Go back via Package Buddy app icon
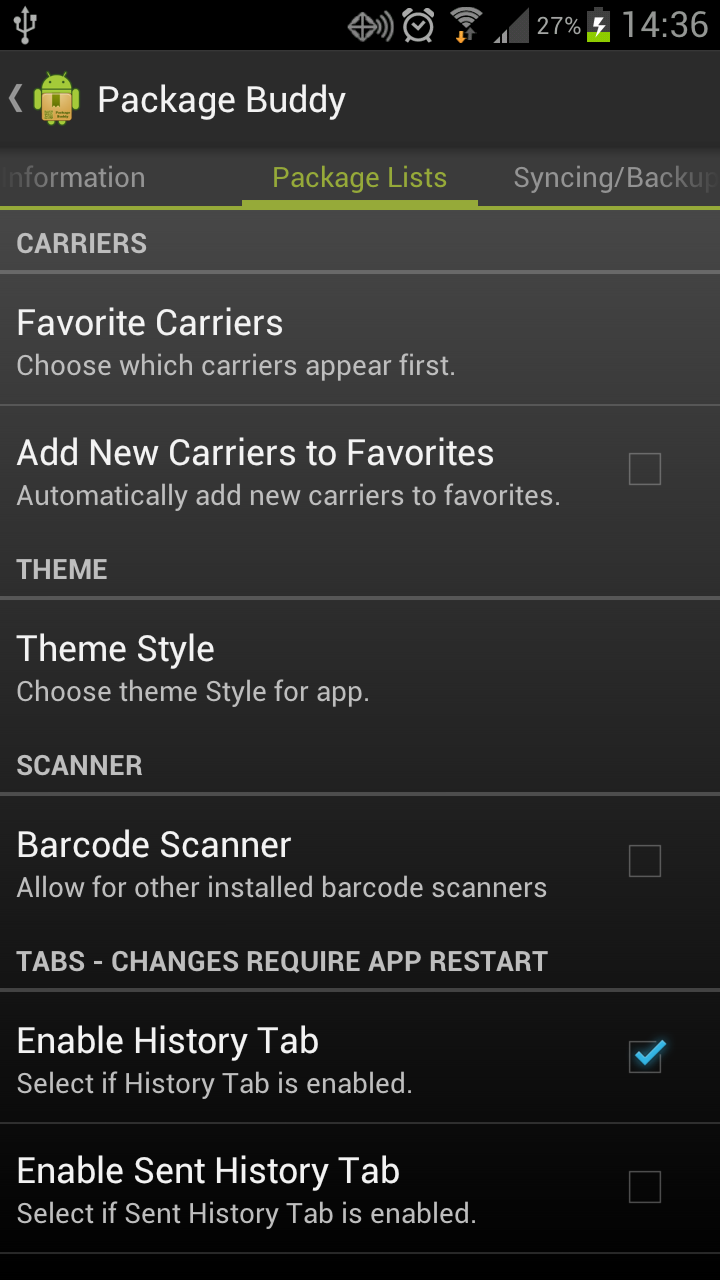Image resolution: width=720 pixels, height=1280 pixels. coord(45,99)
